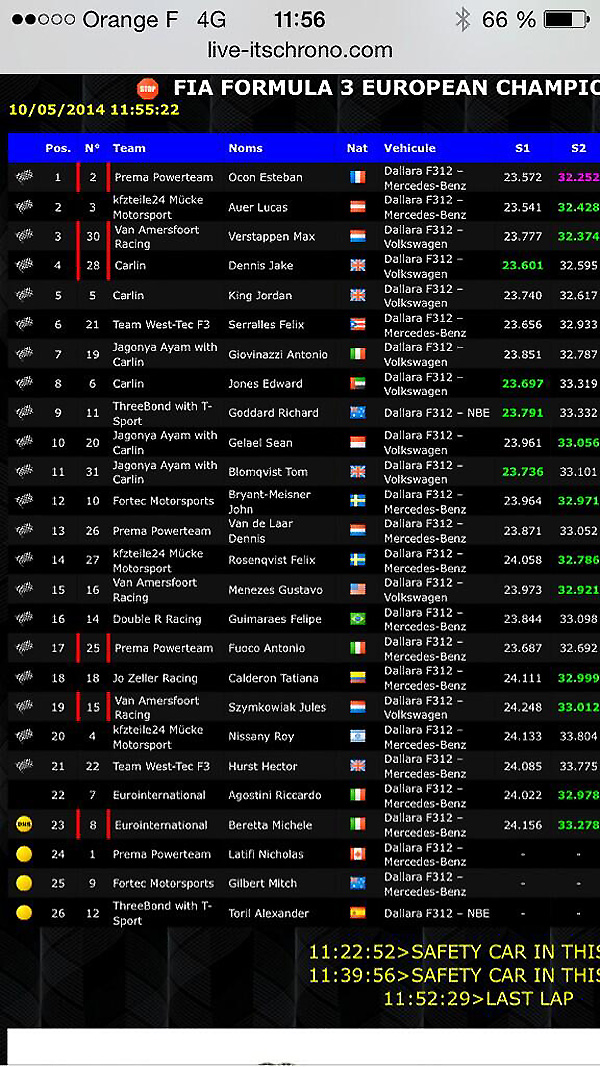Tap the live-itschrono.com address bar
600x1067 pixels.
coord(300,50)
